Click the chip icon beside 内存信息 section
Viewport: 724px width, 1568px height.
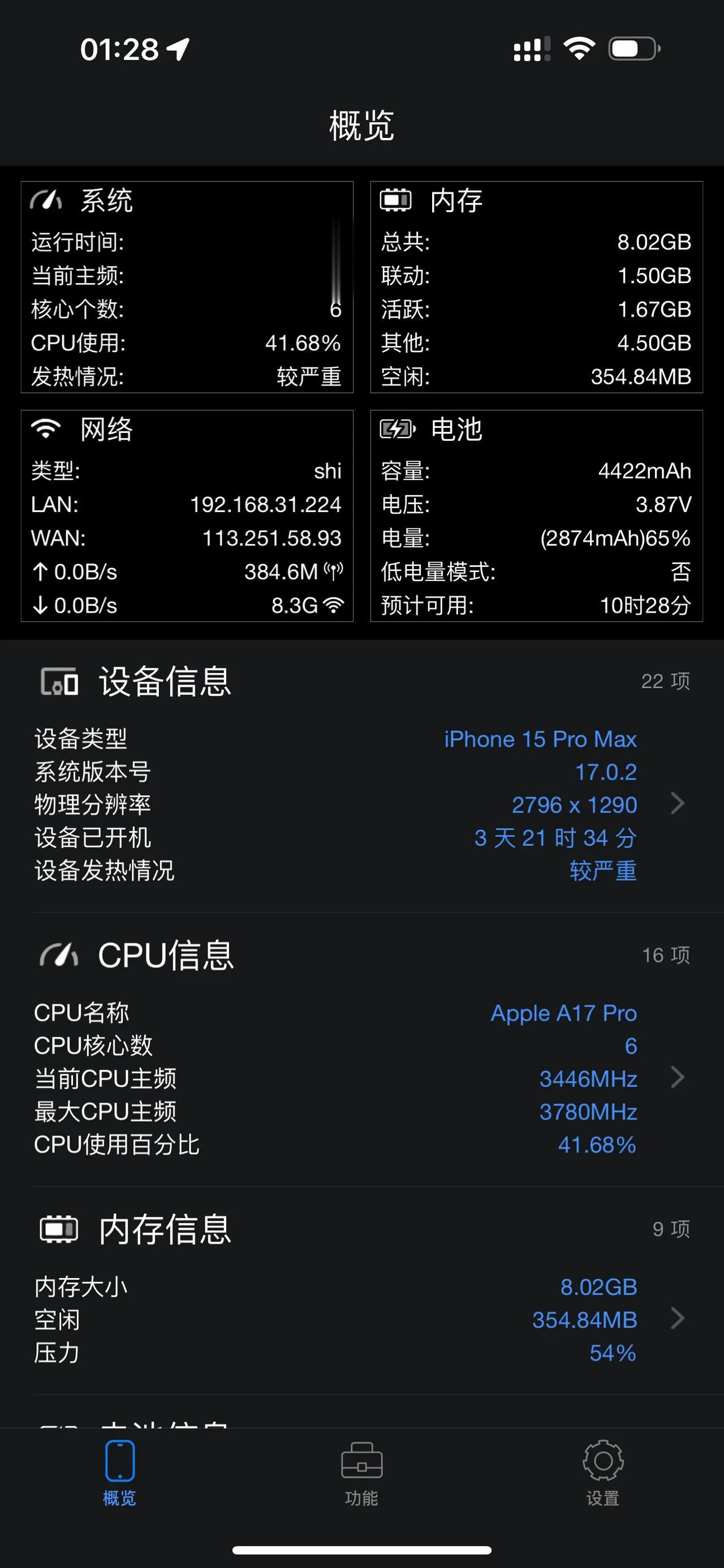point(58,1228)
